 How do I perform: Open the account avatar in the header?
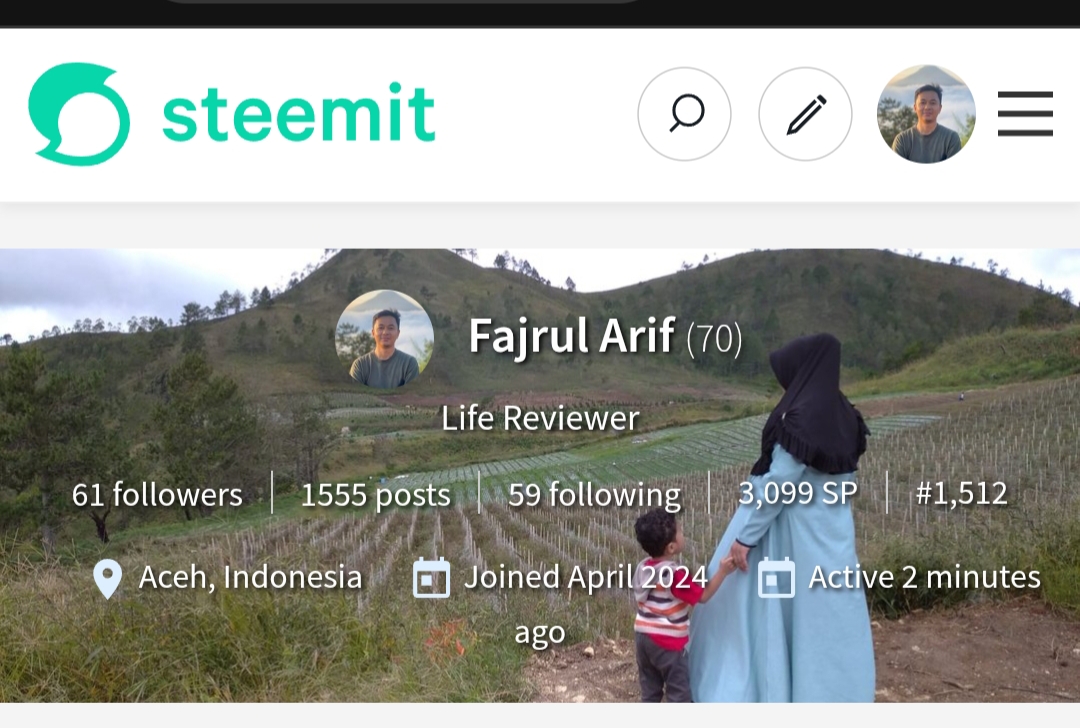[x=926, y=114]
